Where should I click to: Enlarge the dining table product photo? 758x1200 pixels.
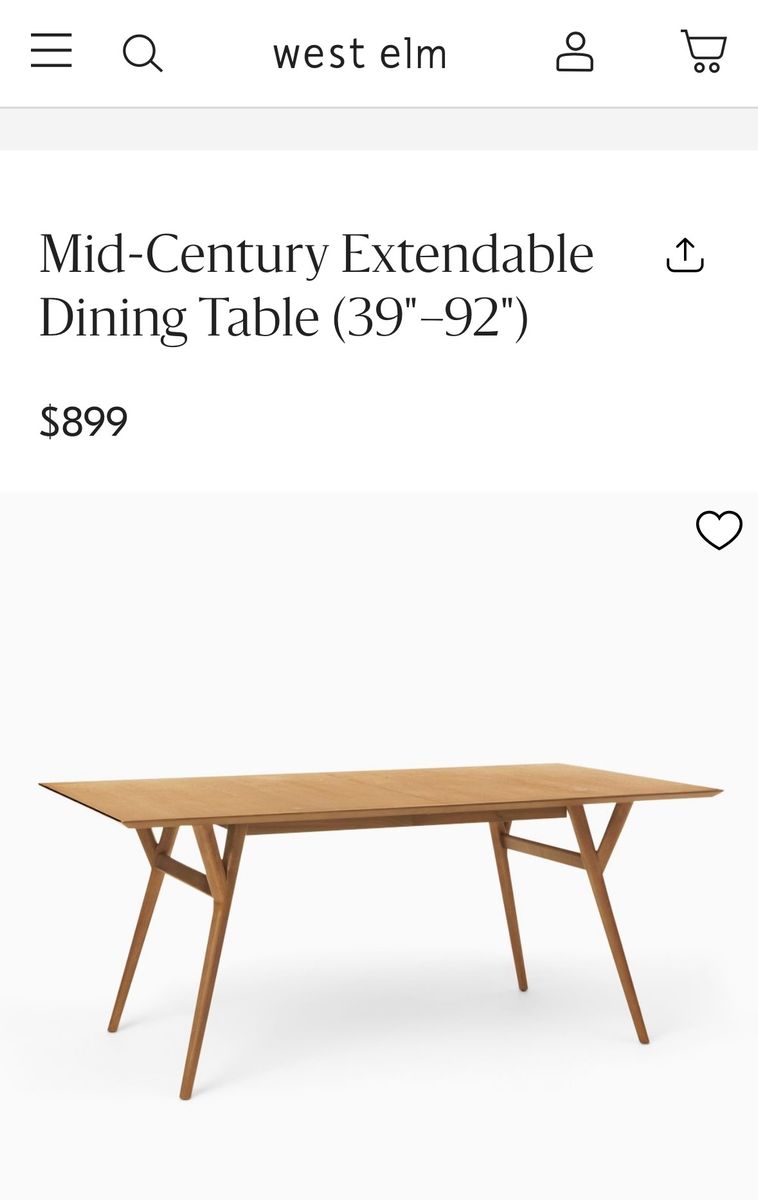(x=380, y=900)
